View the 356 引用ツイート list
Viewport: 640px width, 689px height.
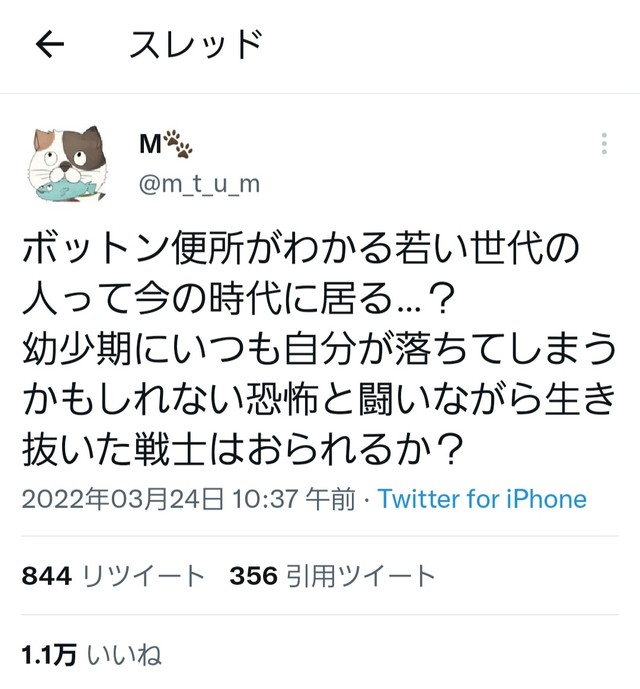point(332,575)
